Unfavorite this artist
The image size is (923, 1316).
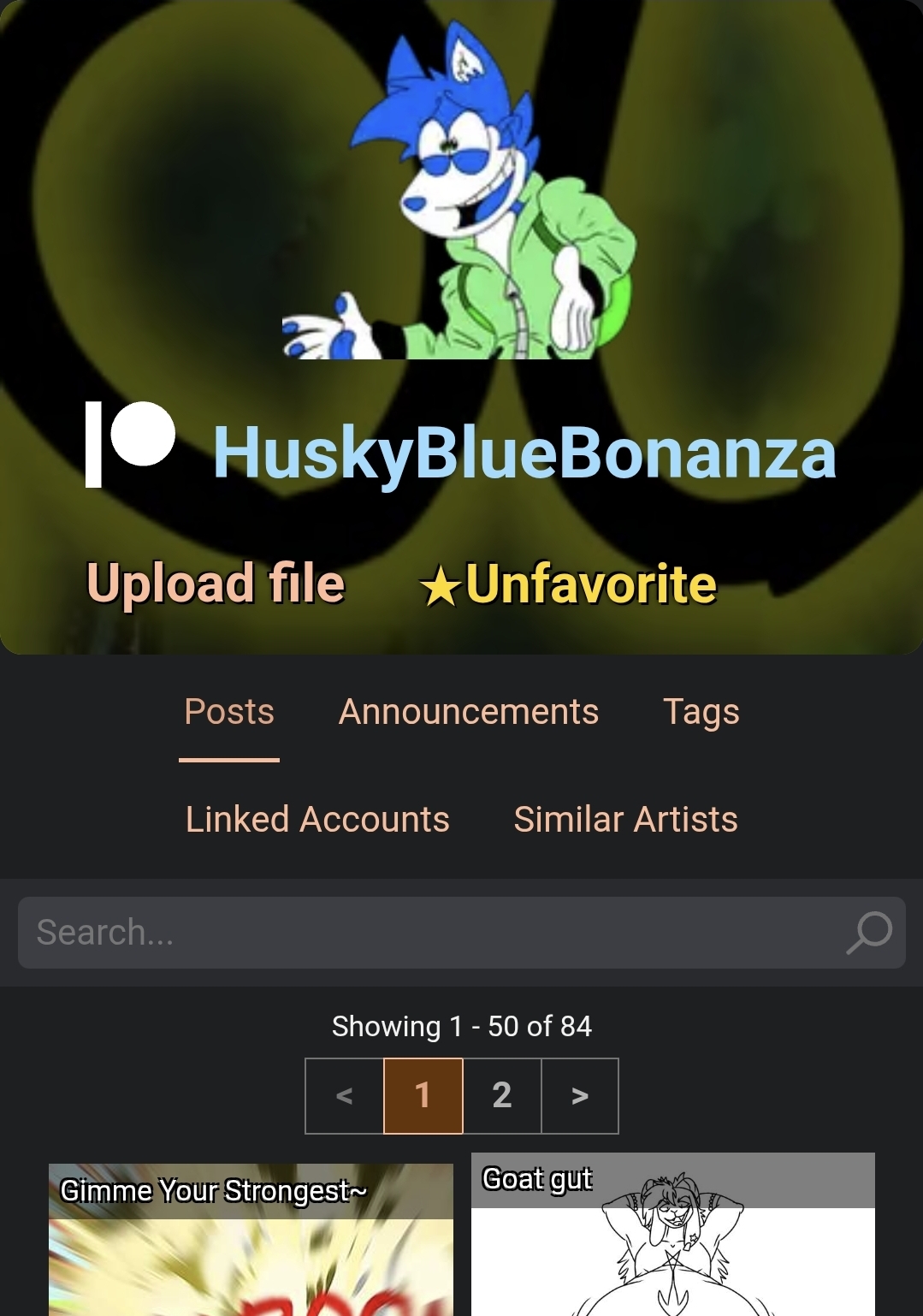tap(569, 584)
